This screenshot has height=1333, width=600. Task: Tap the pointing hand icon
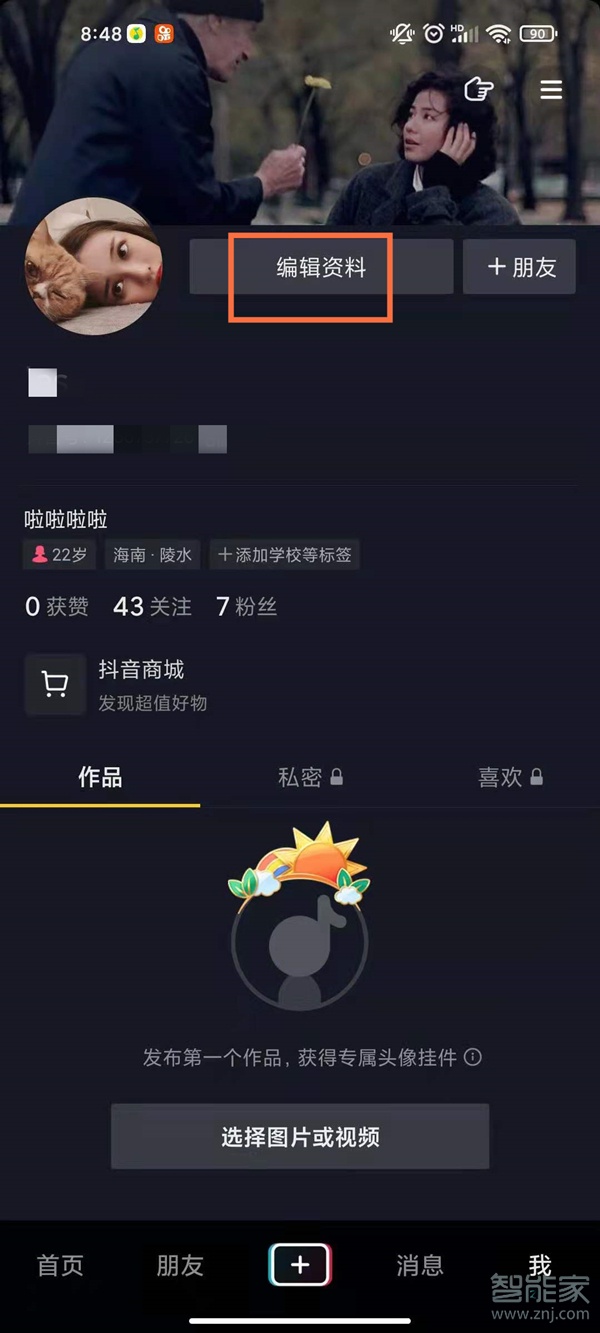(480, 90)
